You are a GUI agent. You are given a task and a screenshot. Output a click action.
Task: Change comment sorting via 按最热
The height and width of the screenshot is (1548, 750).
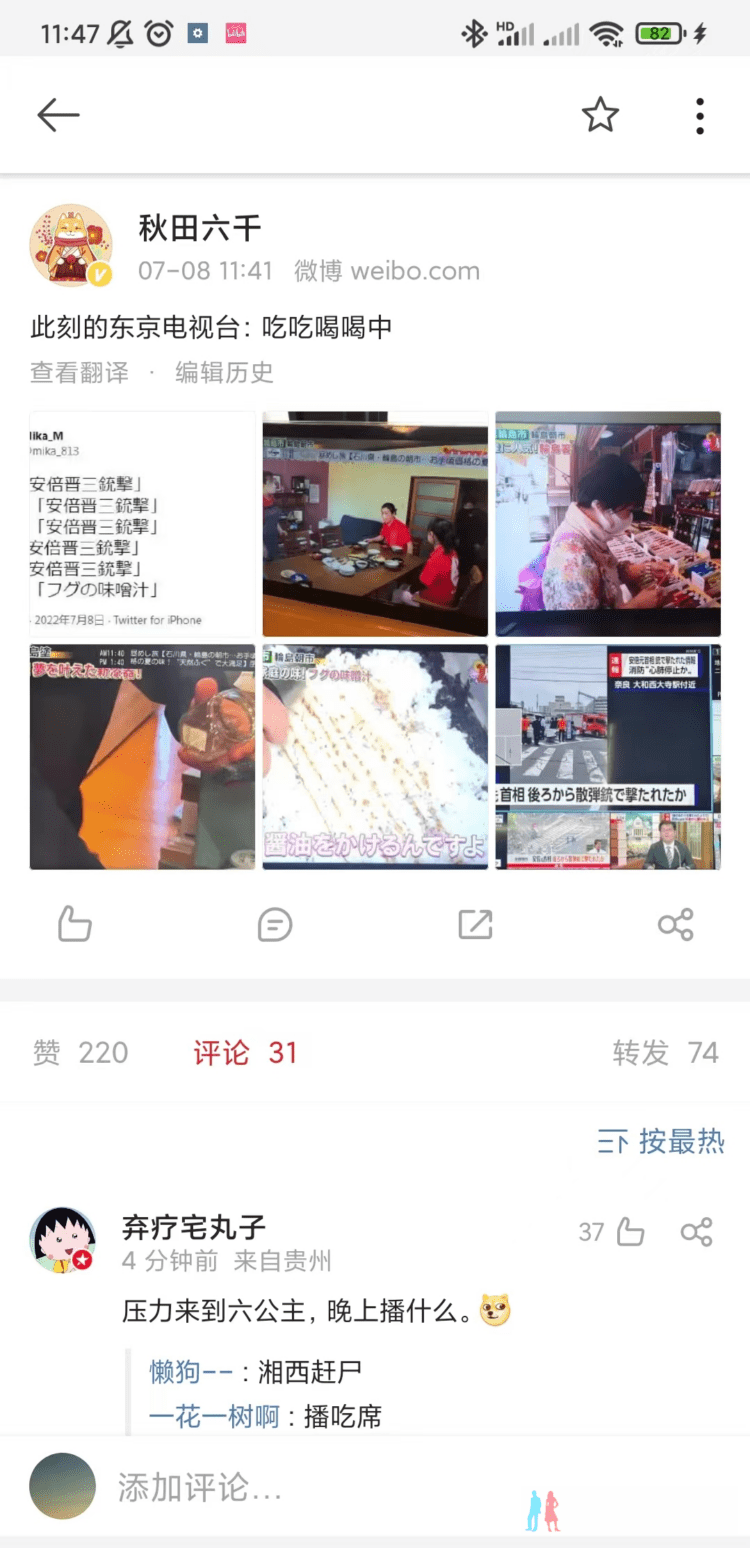[662, 1141]
